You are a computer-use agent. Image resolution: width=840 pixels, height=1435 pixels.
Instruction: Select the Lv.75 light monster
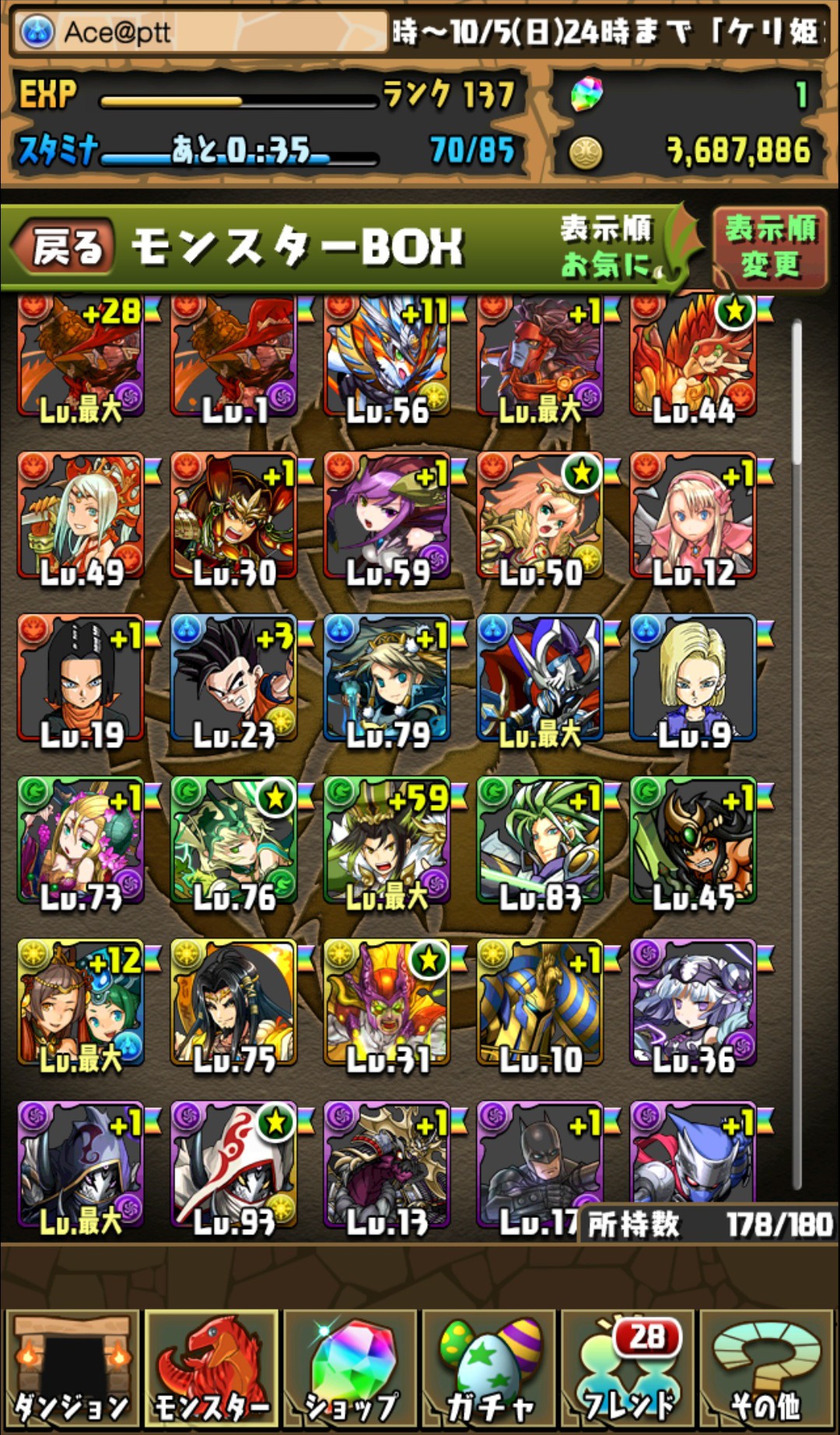click(x=234, y=1003)
